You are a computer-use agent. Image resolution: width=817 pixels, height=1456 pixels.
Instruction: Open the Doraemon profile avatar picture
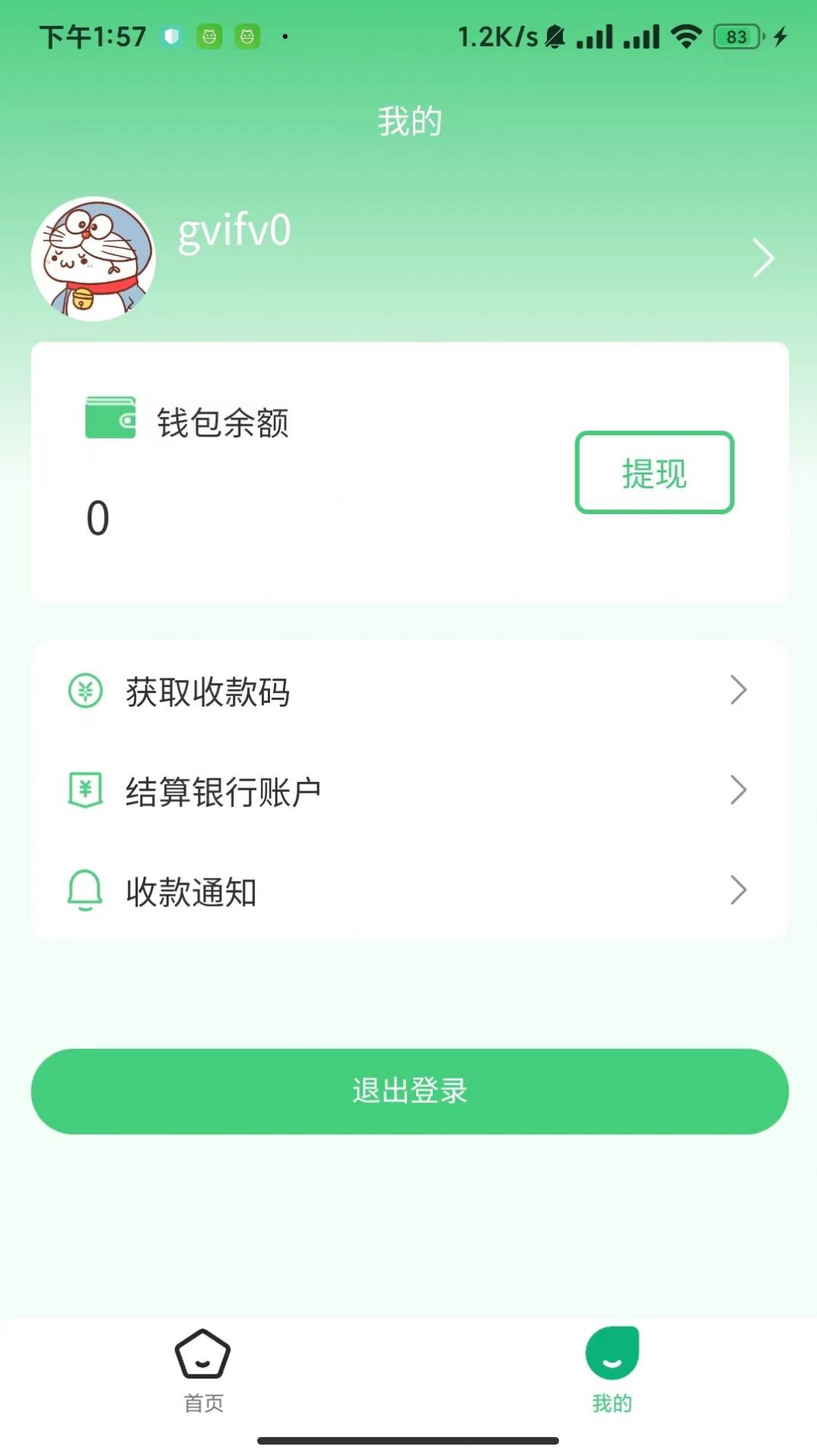[94, 257]
